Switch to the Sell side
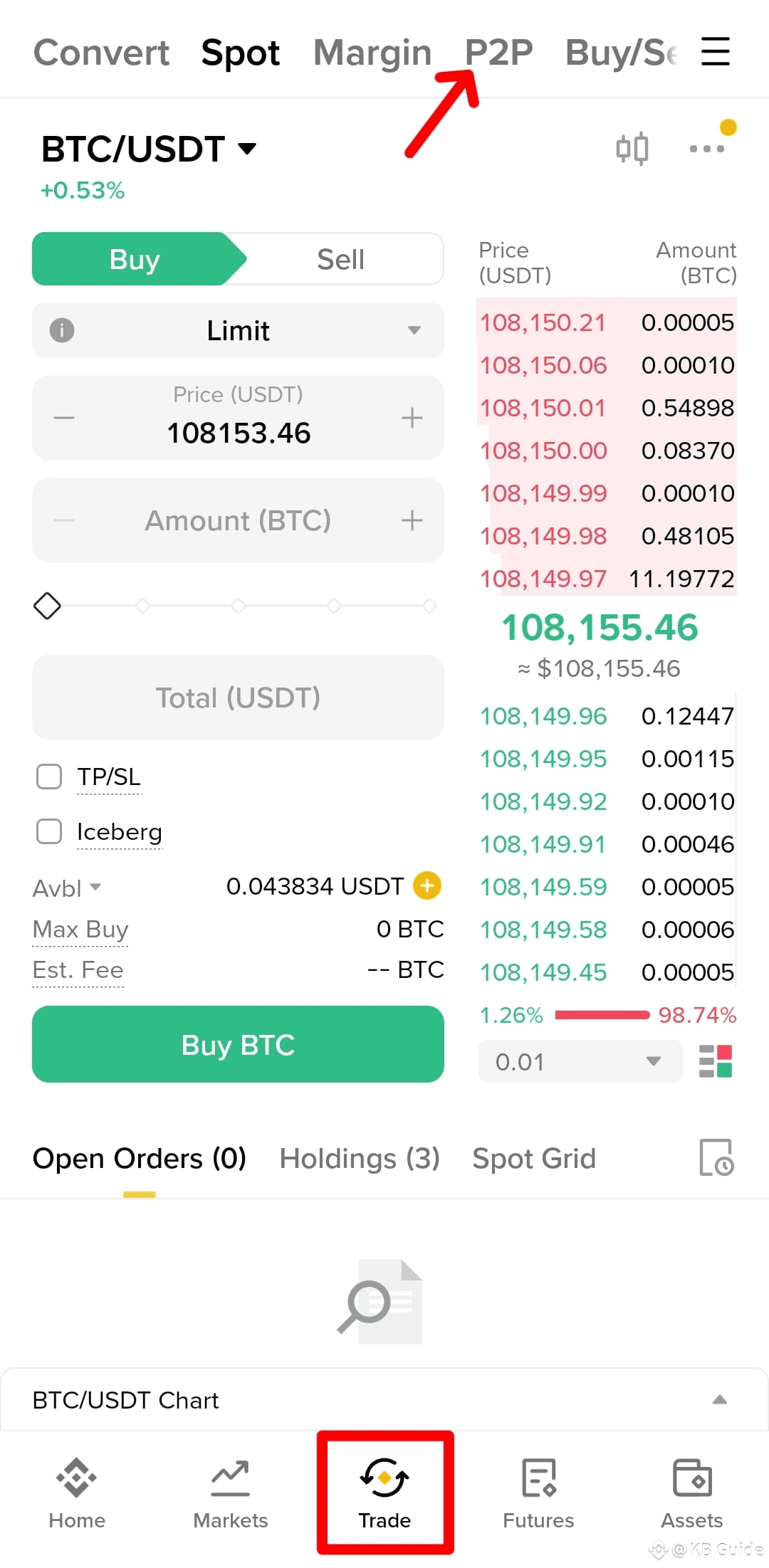 340,258
